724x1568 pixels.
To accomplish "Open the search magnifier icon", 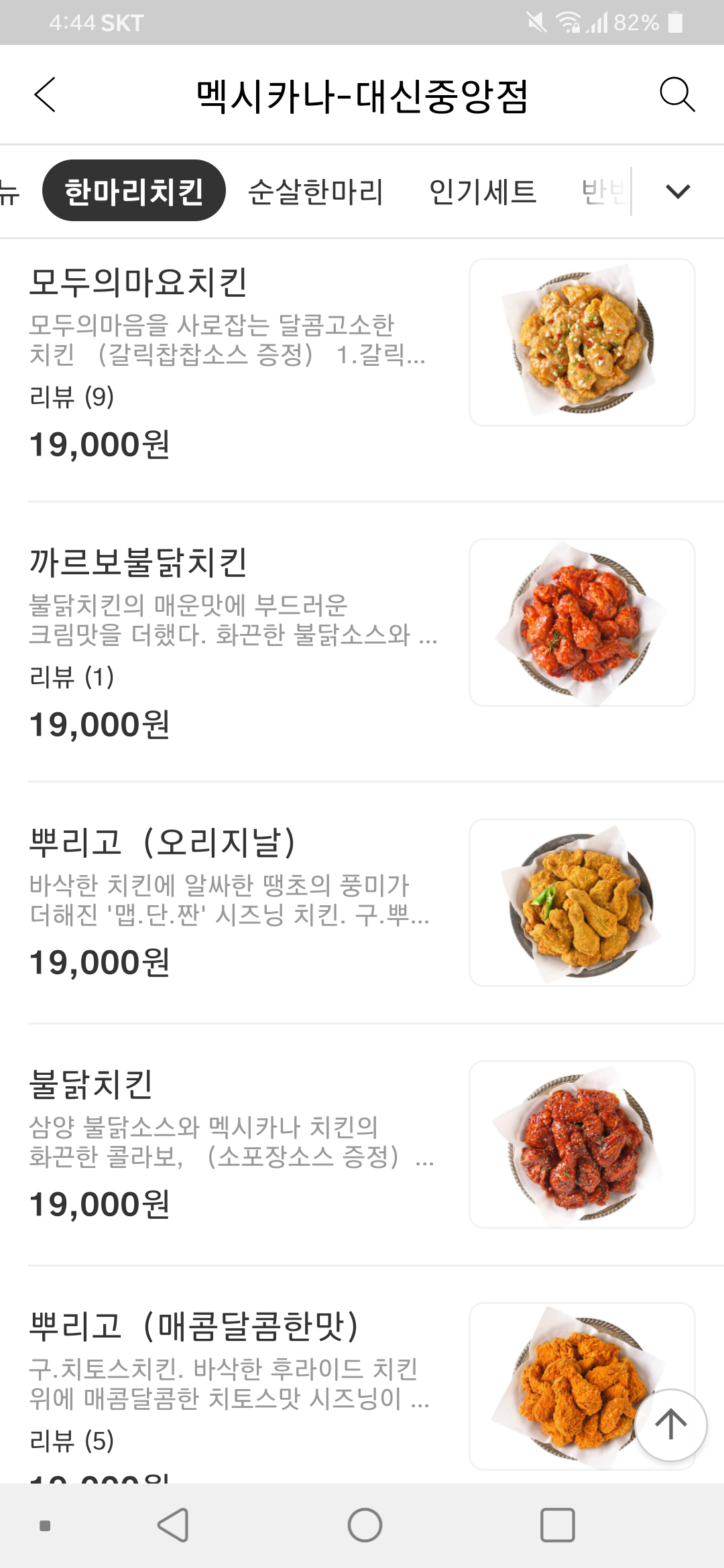I will point(676,94).
